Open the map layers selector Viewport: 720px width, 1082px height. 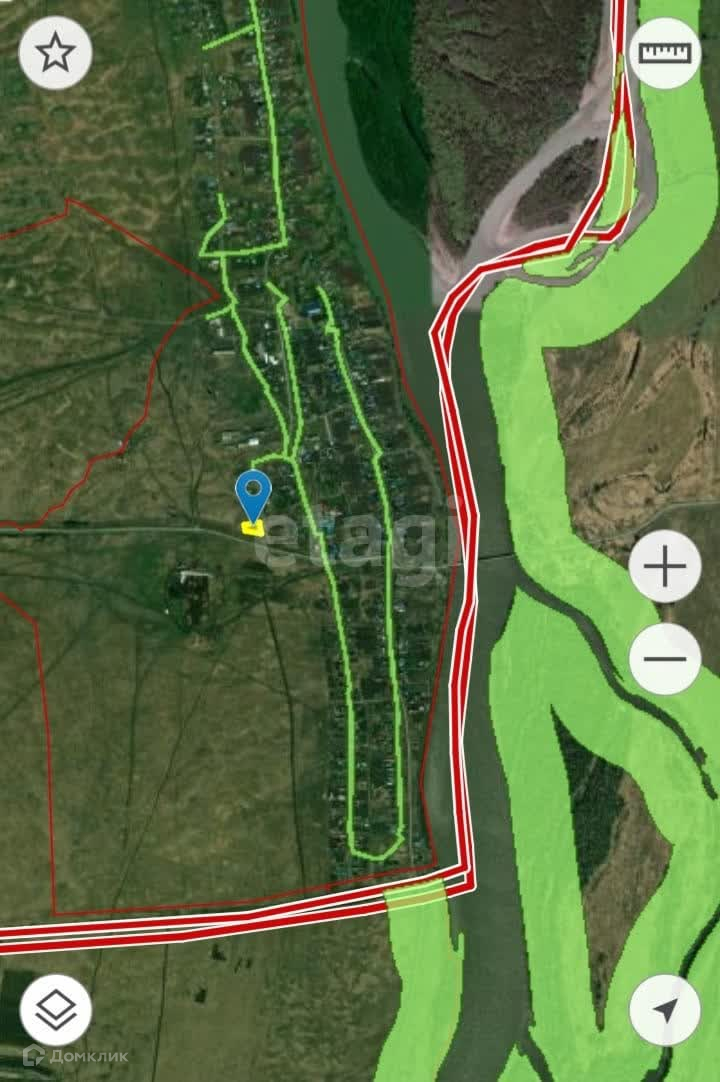(55, 1010)
